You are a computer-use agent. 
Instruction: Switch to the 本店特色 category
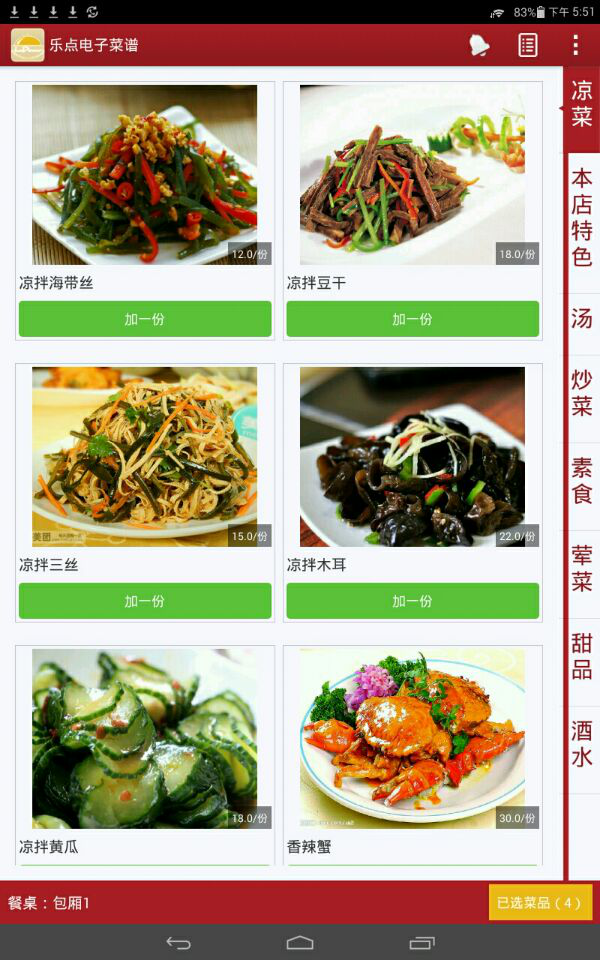tap(582, 217)
